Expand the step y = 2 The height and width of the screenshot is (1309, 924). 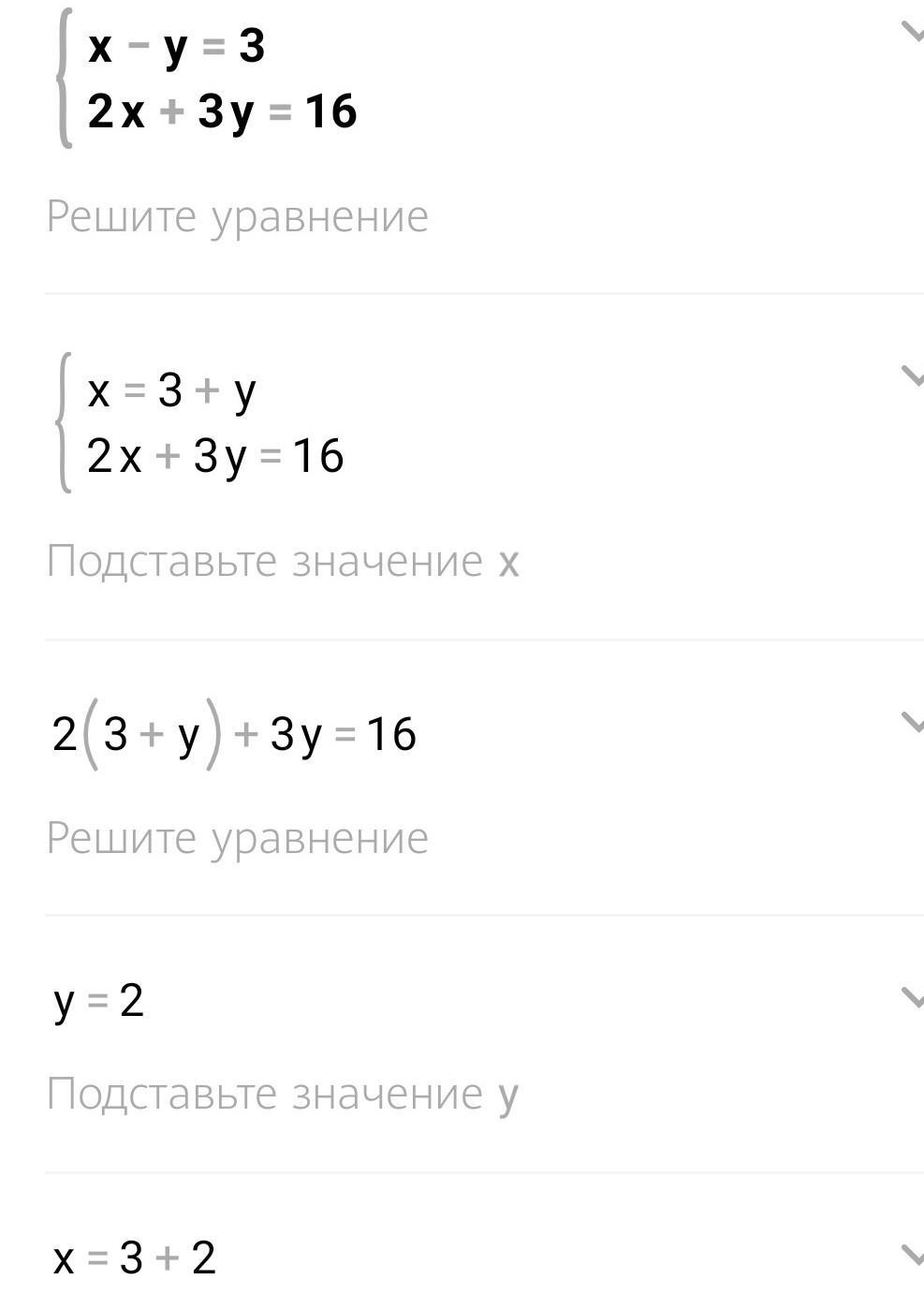point(912,998)
